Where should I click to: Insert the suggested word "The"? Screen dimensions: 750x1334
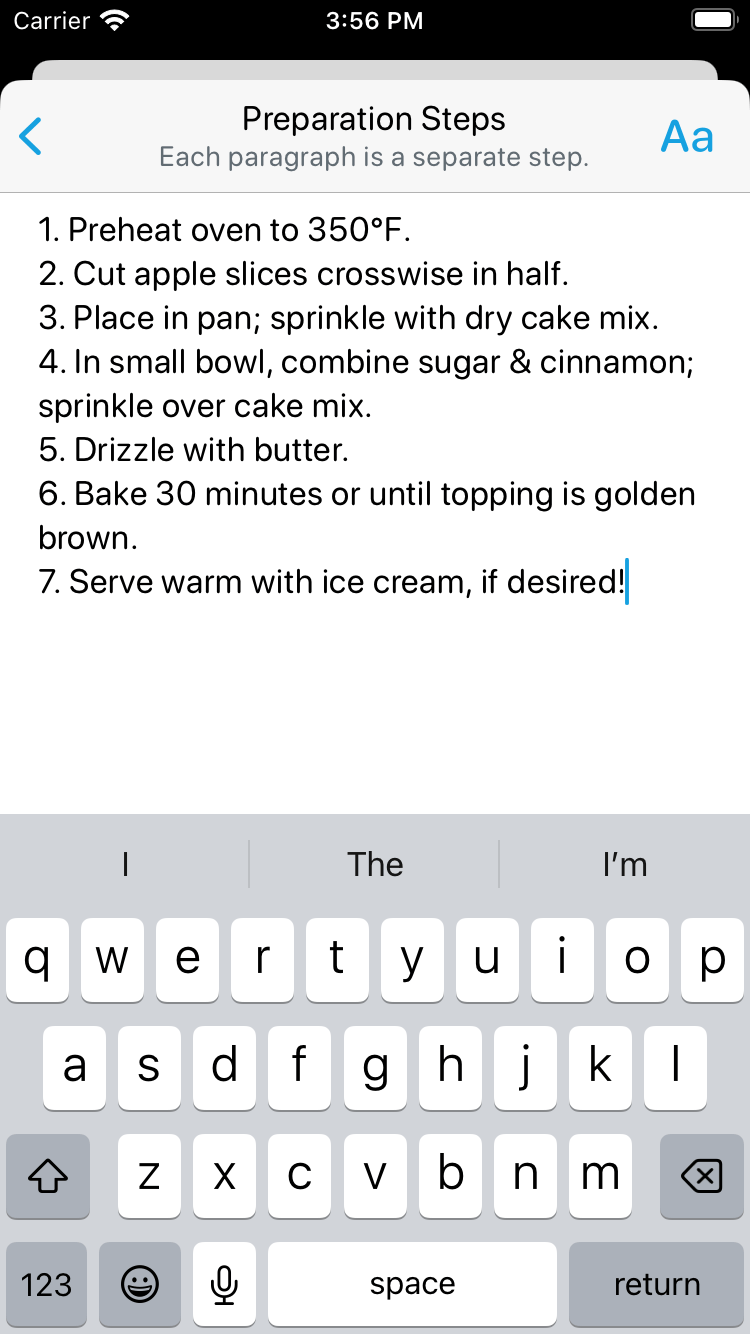click(375, 864)
